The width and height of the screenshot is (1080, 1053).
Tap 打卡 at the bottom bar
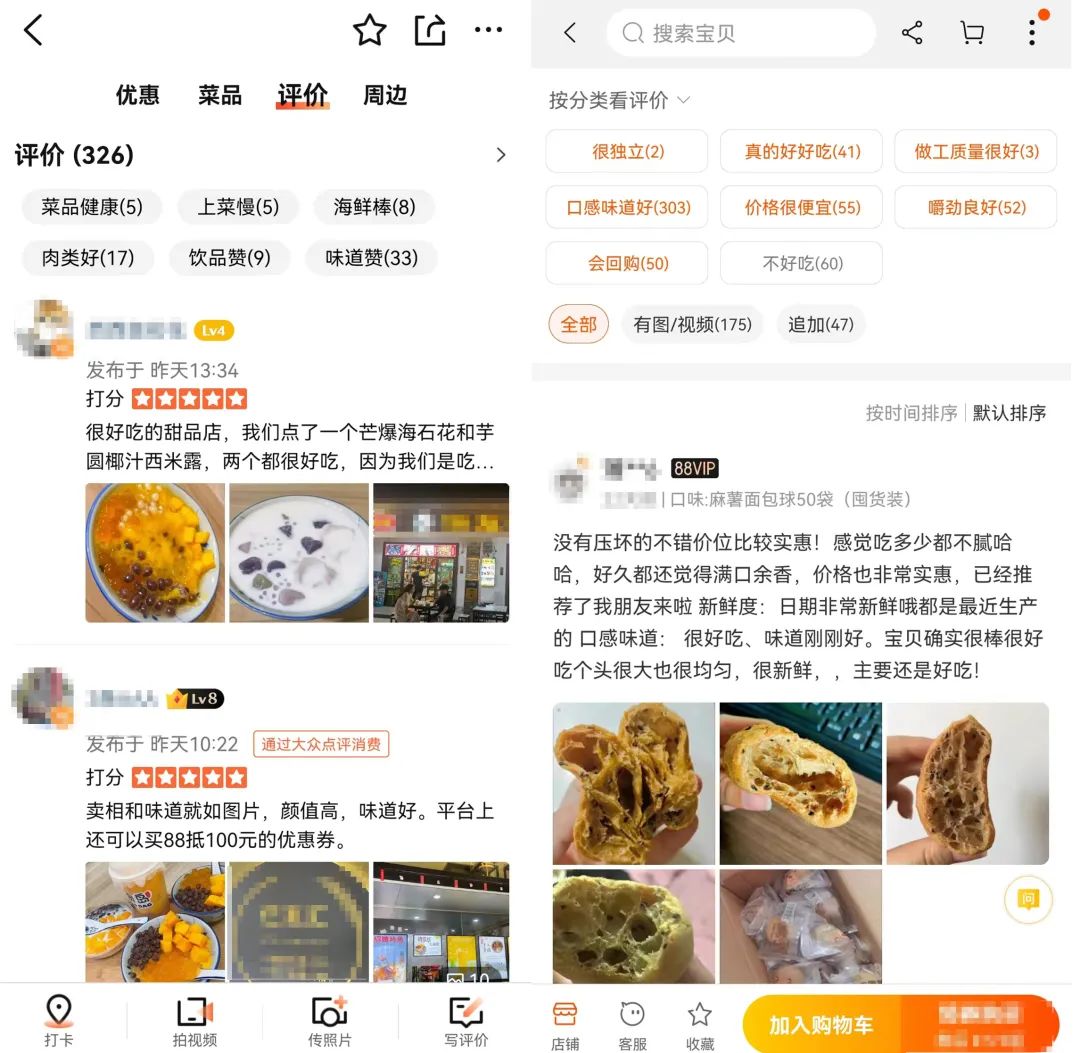click(x=59, y=1020)
